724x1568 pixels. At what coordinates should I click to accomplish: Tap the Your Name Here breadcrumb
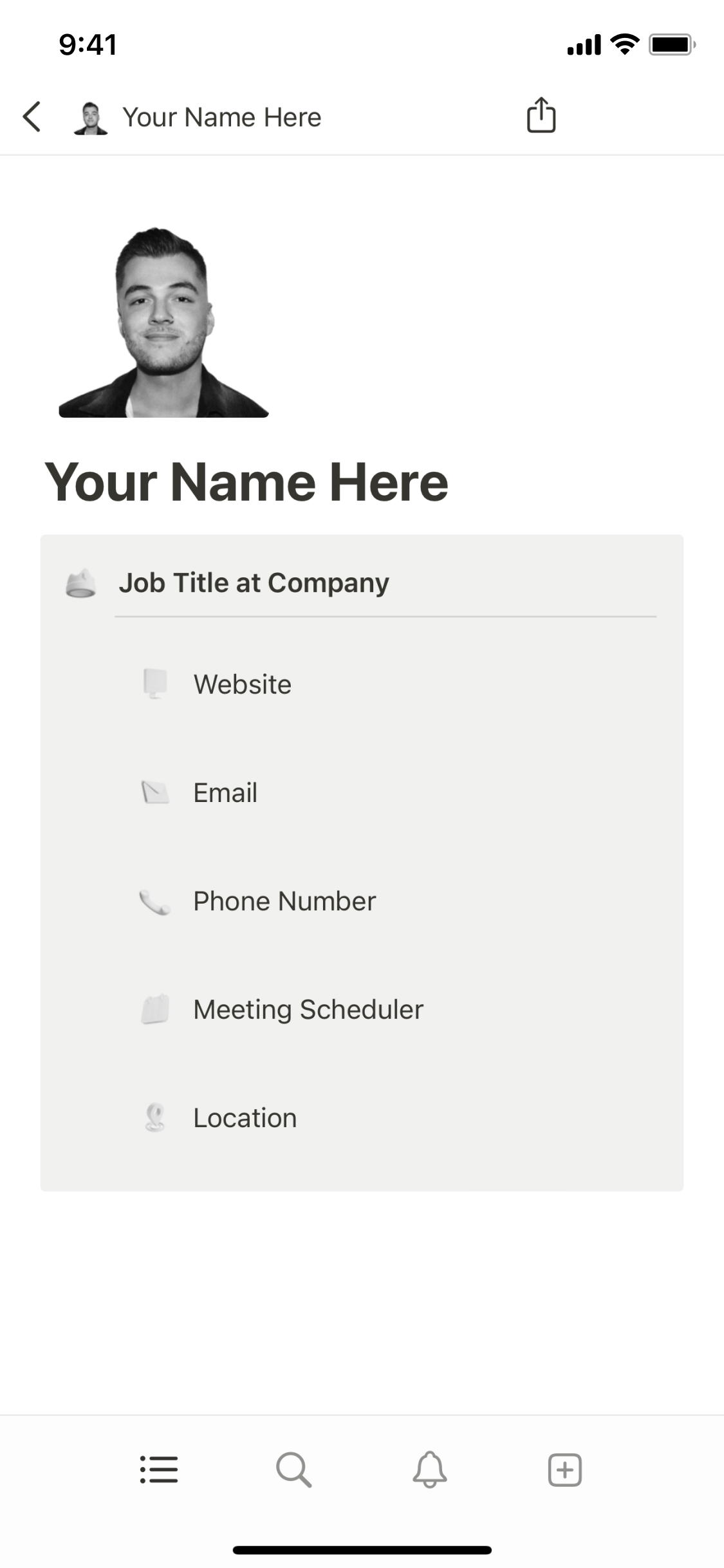click(221, 117)
